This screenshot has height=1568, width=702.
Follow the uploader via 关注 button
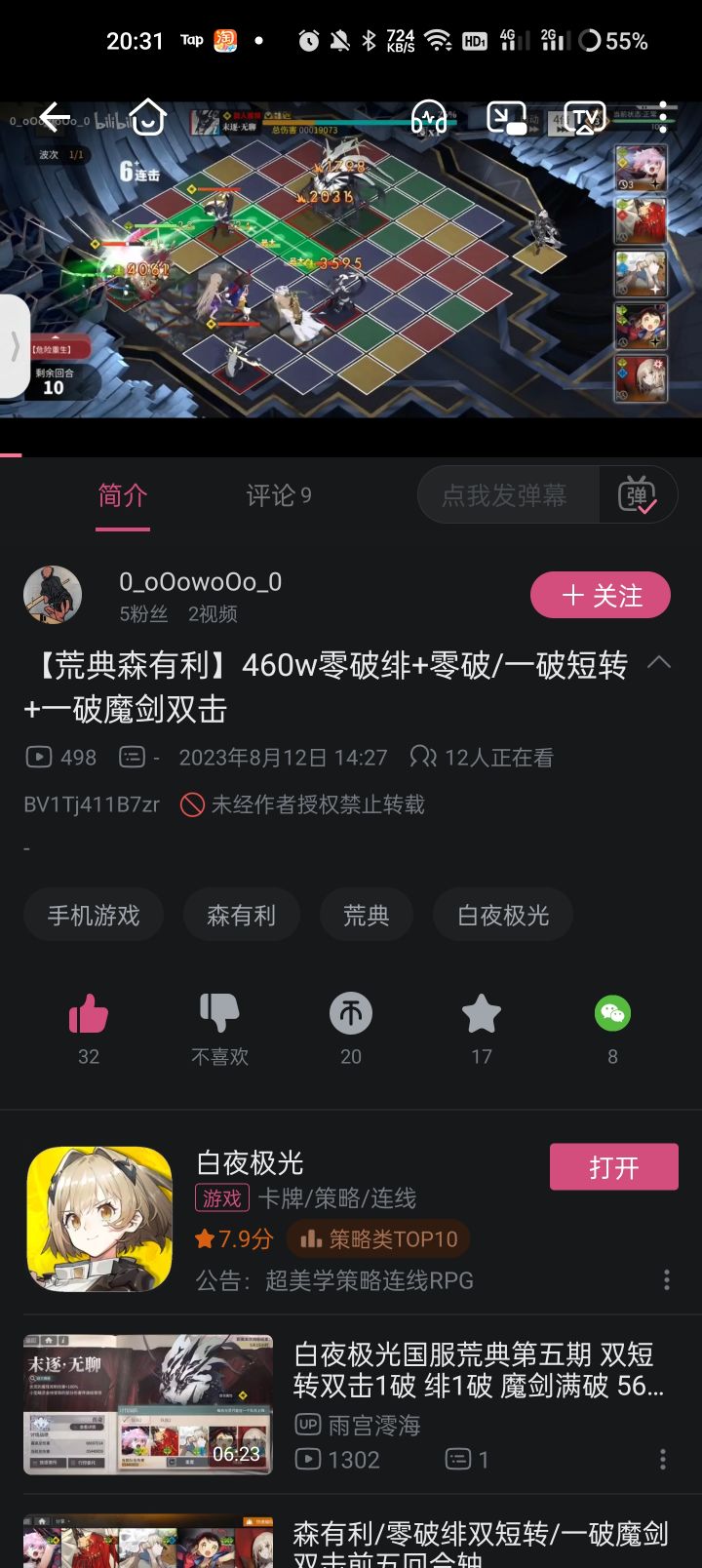pos(600,594)
